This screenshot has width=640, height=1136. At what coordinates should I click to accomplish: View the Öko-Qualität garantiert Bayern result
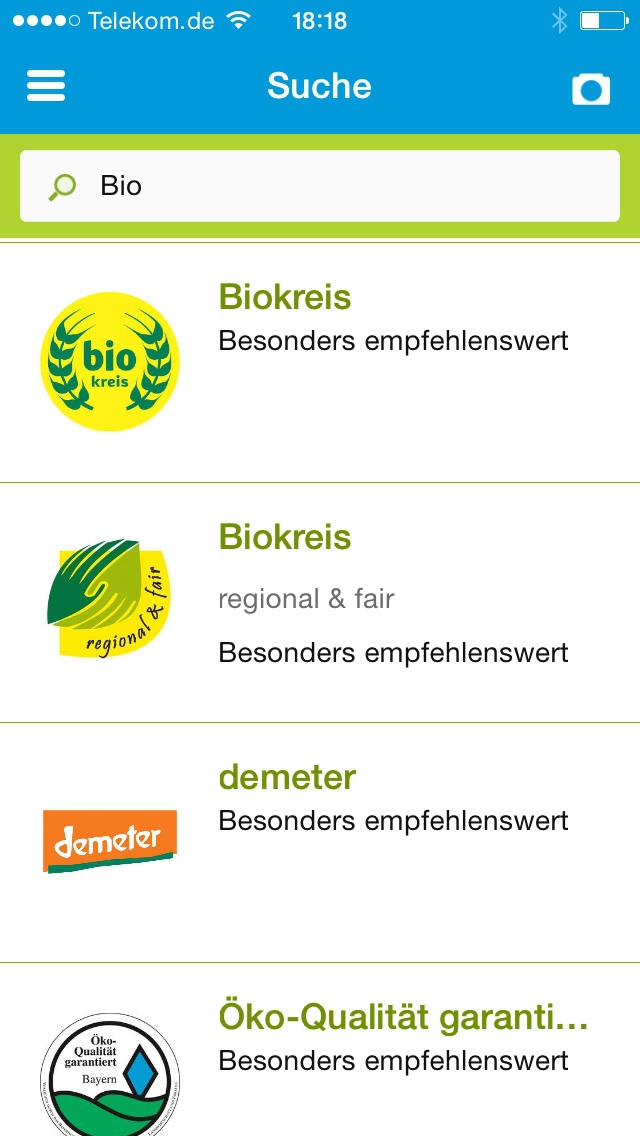(x=320, y=1050)
